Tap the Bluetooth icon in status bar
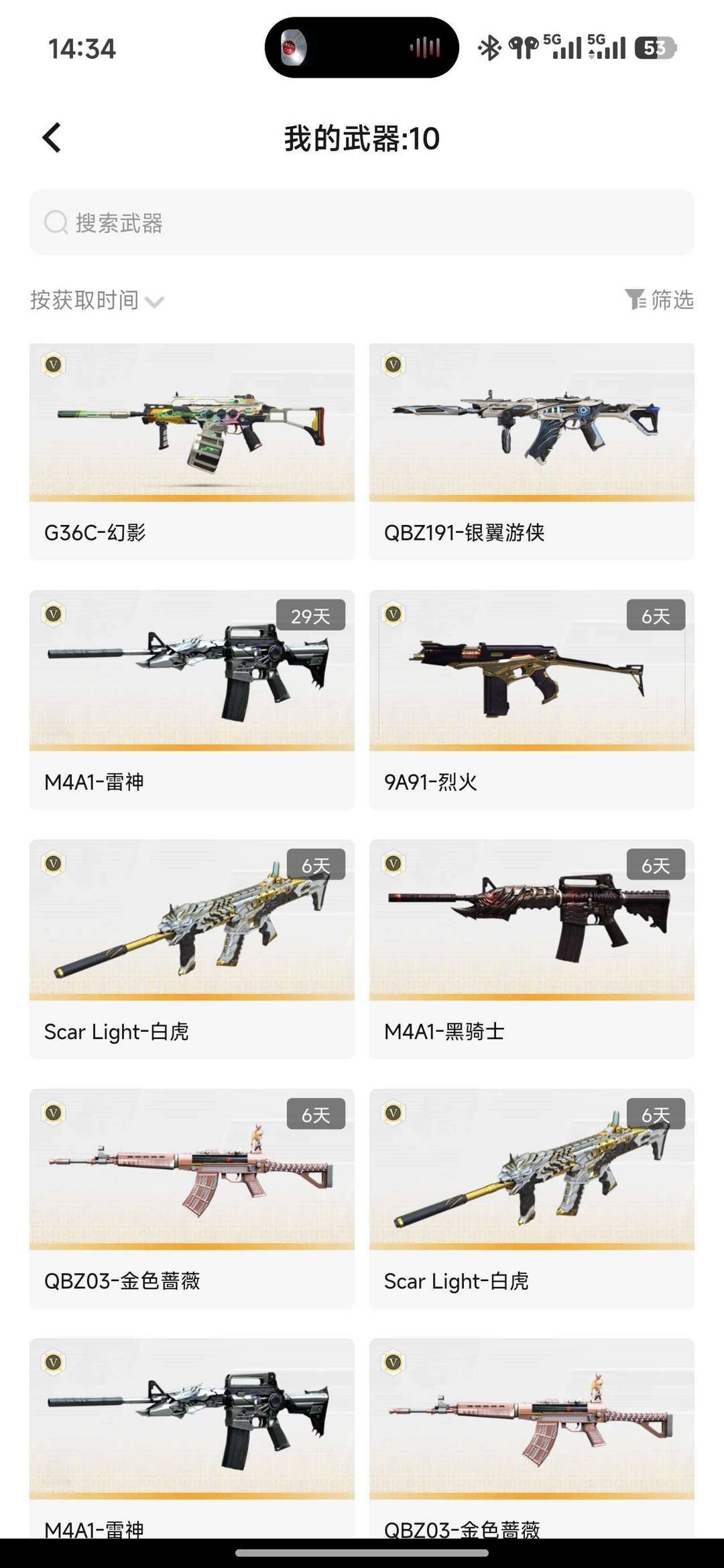The width and height of the screenshot is (724, 1568). point(488,48)
